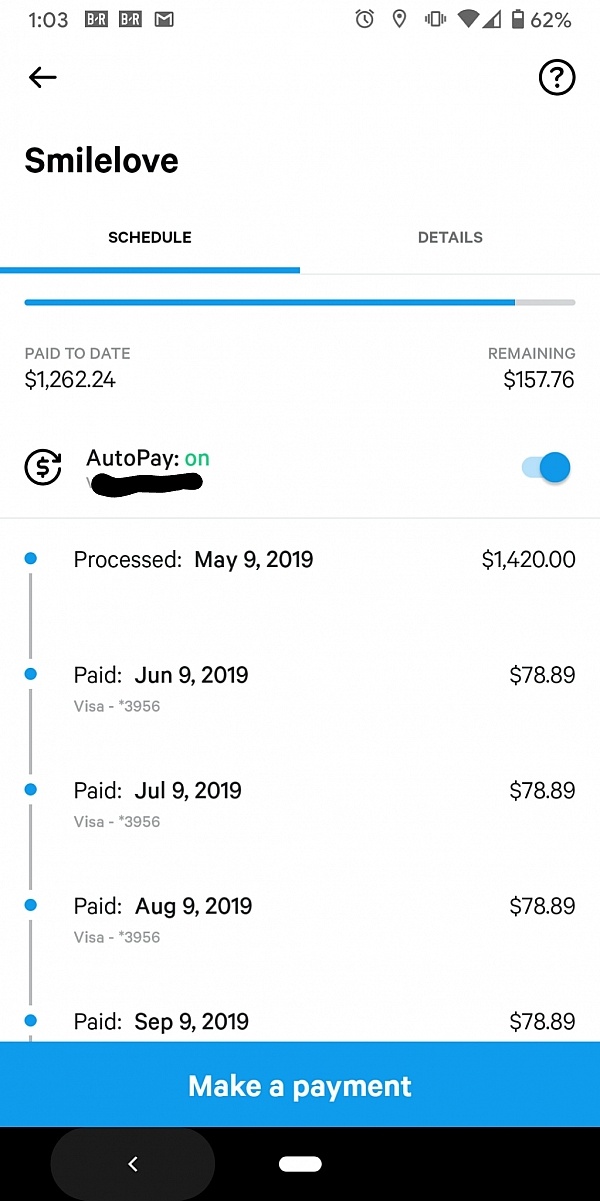Viewport: 600px width, 1201px height.
Task: Turn off the AutoPay switch
Action: click(x=546, y=467)
